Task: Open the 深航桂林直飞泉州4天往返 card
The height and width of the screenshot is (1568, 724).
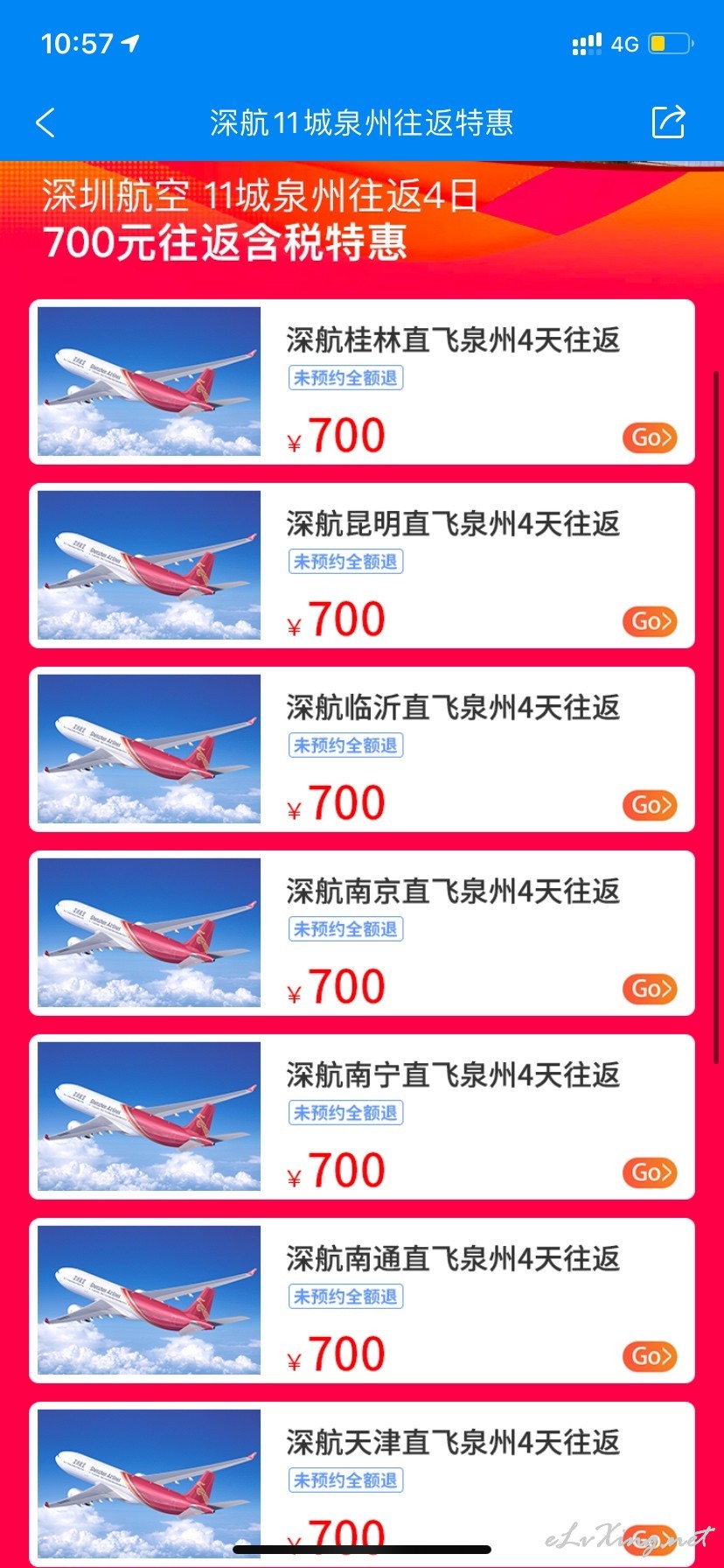Action: pos(362,381)
